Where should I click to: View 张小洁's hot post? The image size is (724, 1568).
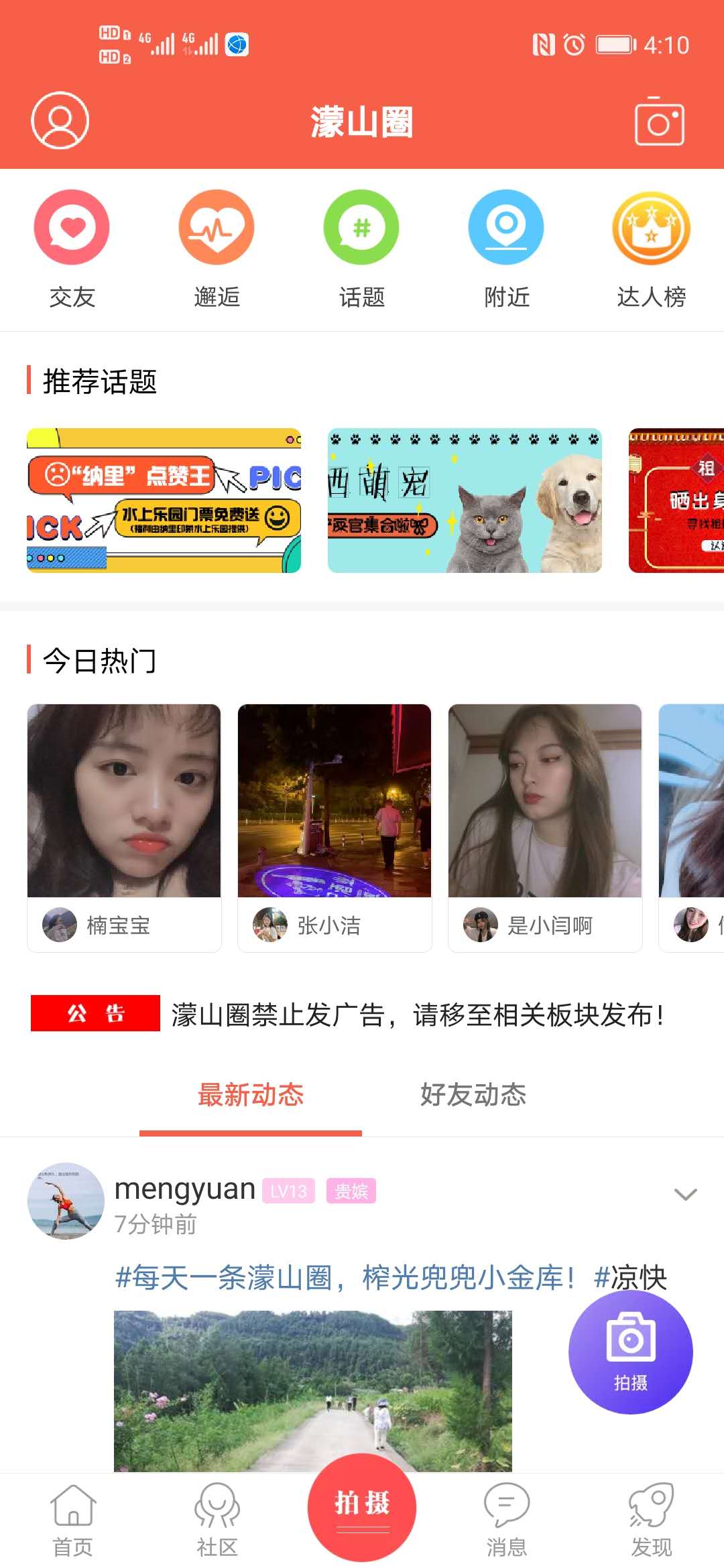(x=335, y=827)
